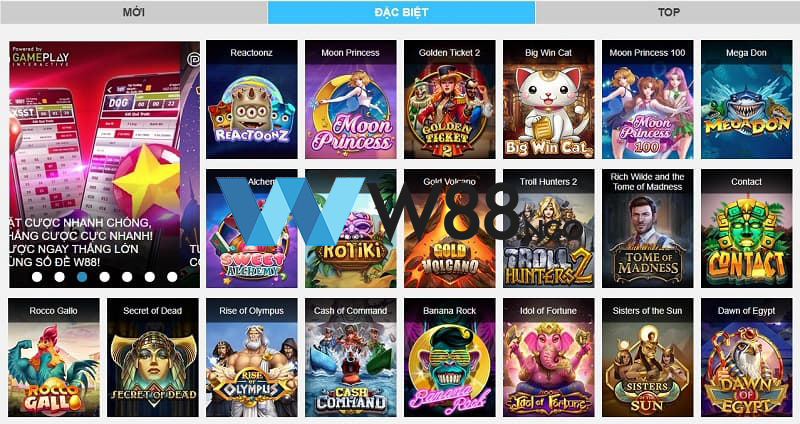Screen dimensions: 800x424
Task: Open the Reactoonz game
Action: tap(252, 108)
